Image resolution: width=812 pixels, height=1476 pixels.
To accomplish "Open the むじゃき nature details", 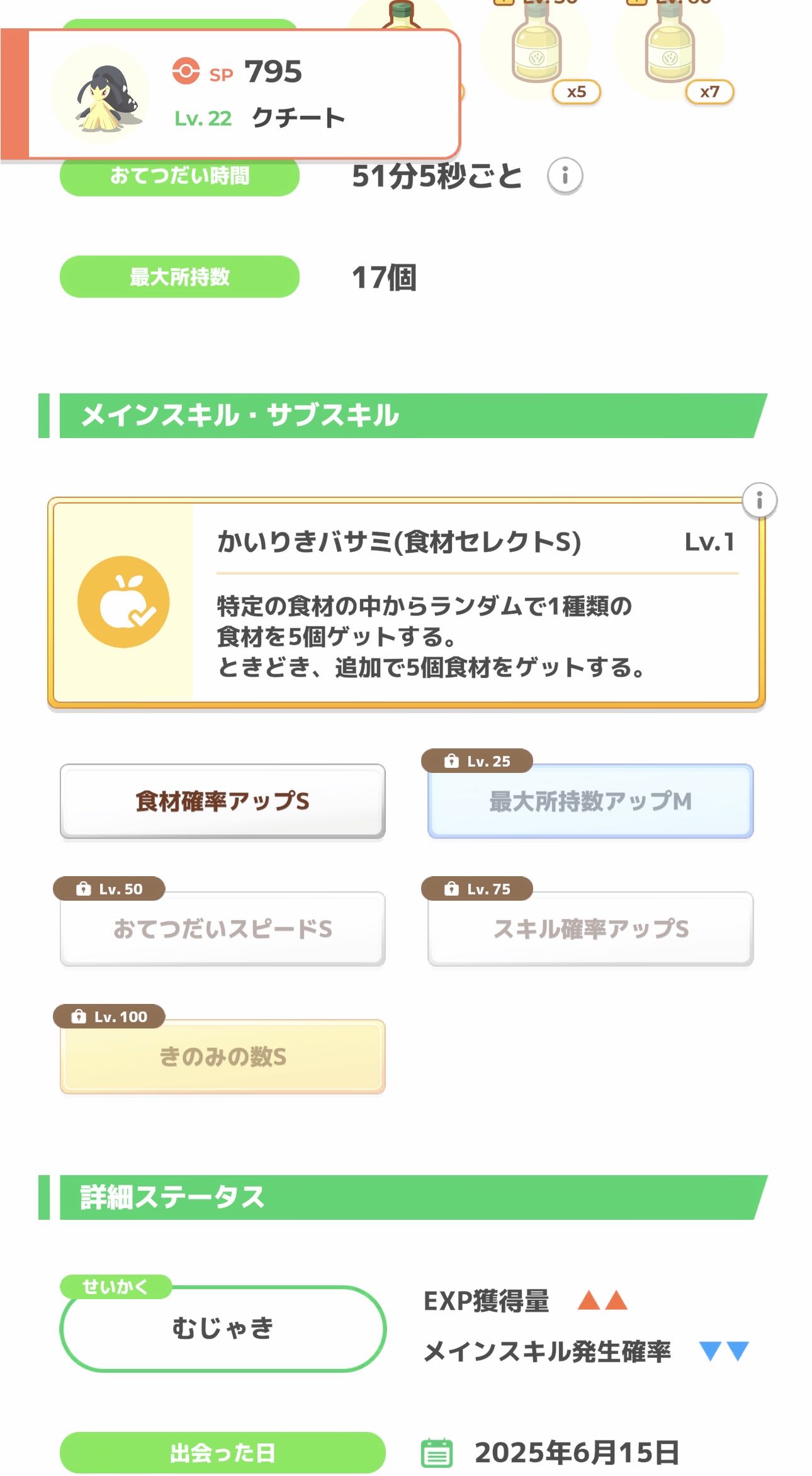I will pyautogui.click(x=223, y=1328).
